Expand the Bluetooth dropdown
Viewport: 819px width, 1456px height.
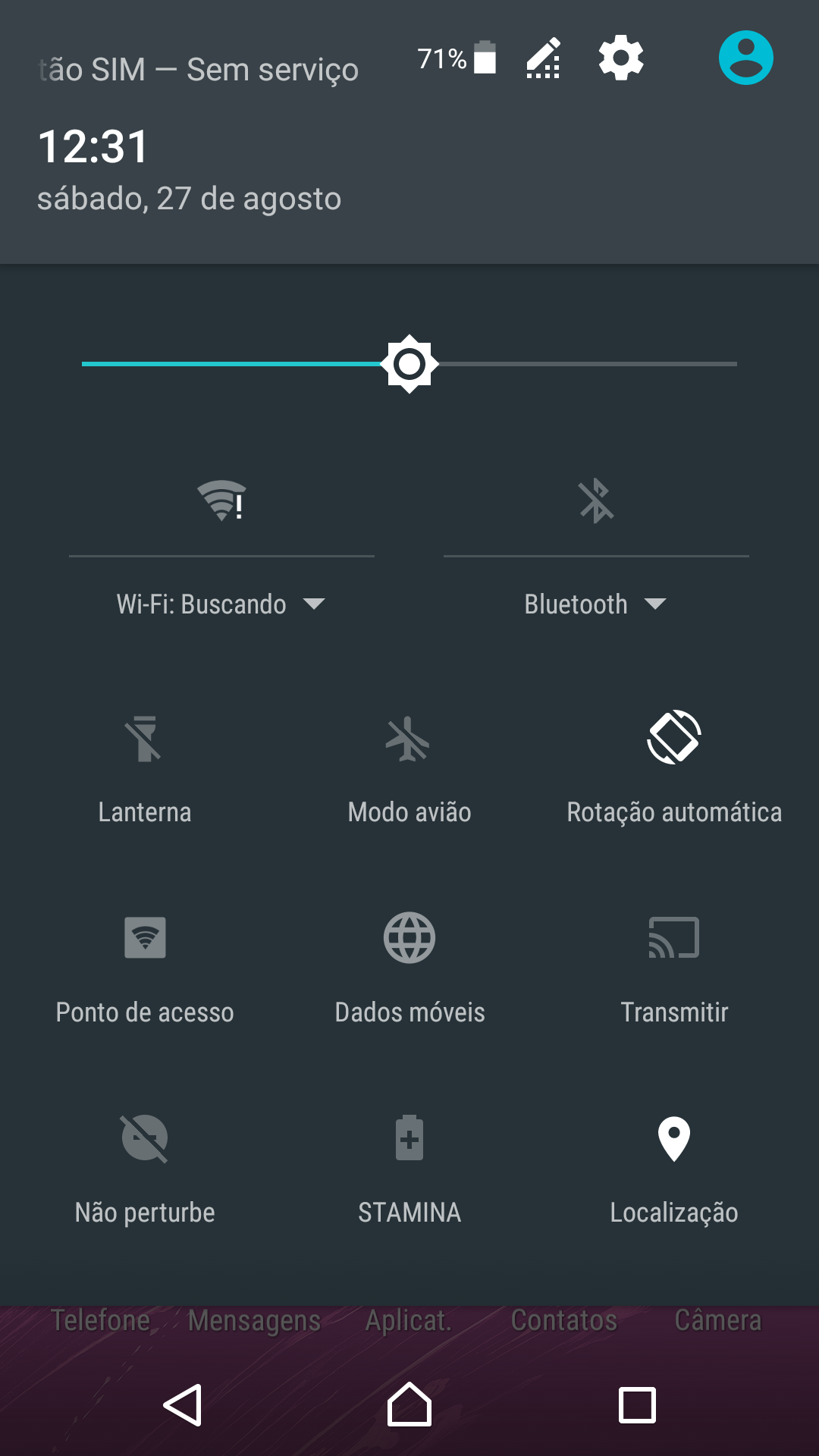click(x=595, y=604)
